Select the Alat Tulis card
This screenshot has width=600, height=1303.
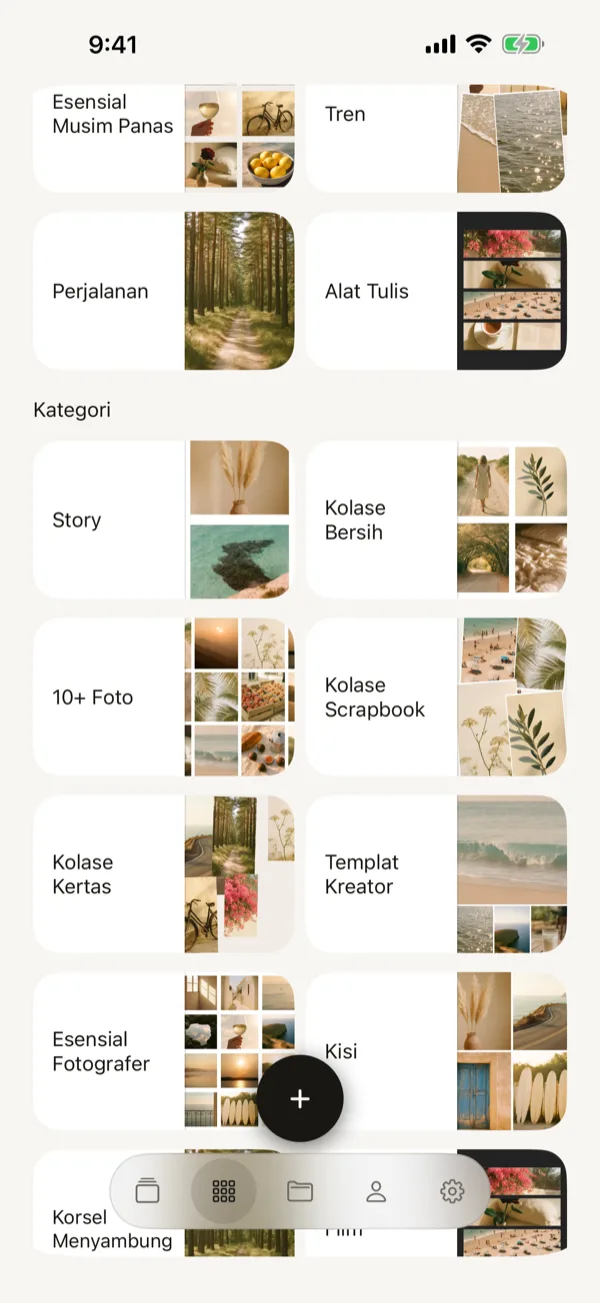pos(436,291)
